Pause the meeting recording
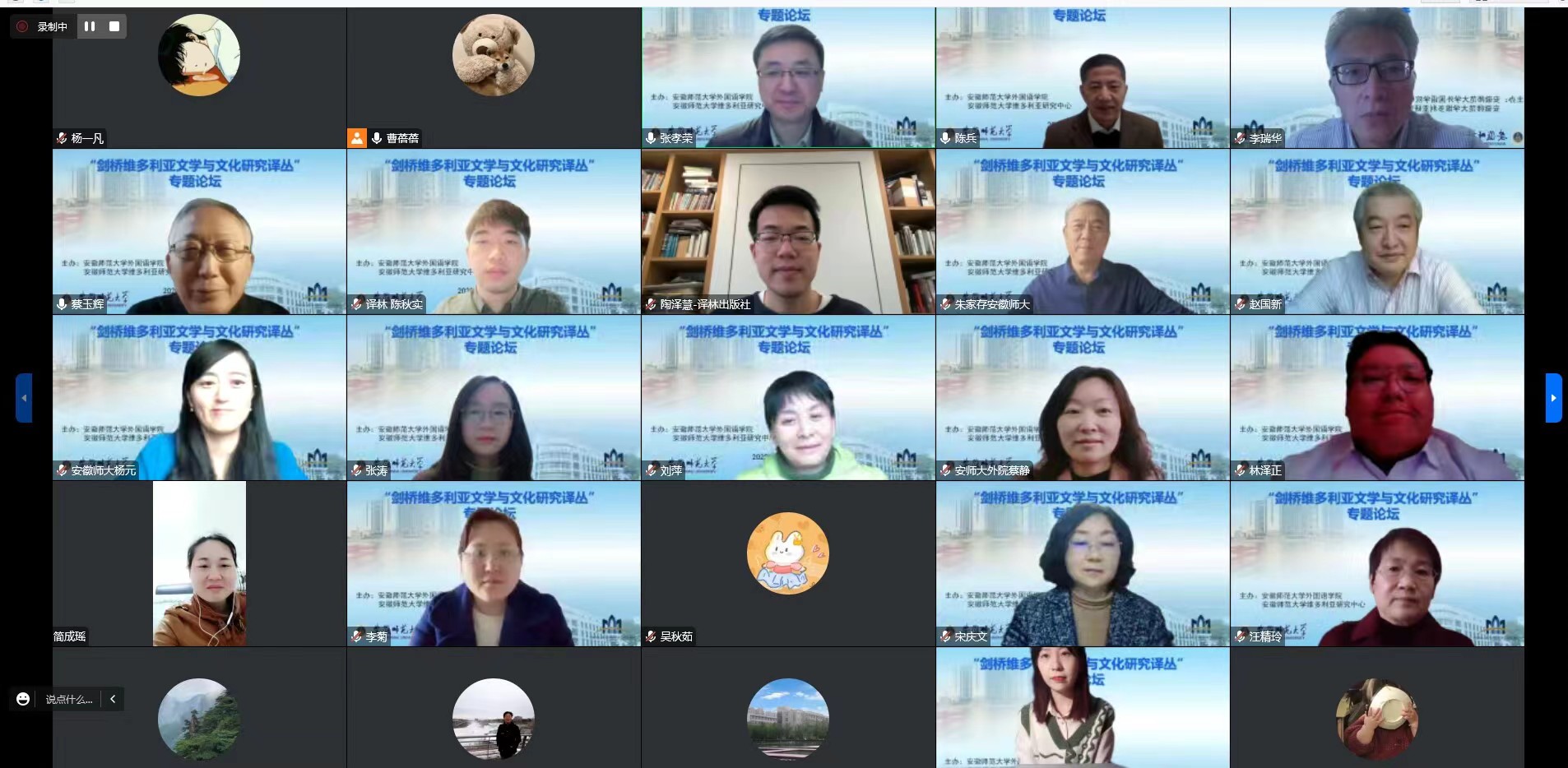The width and height of the screenshot is (1568, 768). pyautogui.click(x=90, y=26)
